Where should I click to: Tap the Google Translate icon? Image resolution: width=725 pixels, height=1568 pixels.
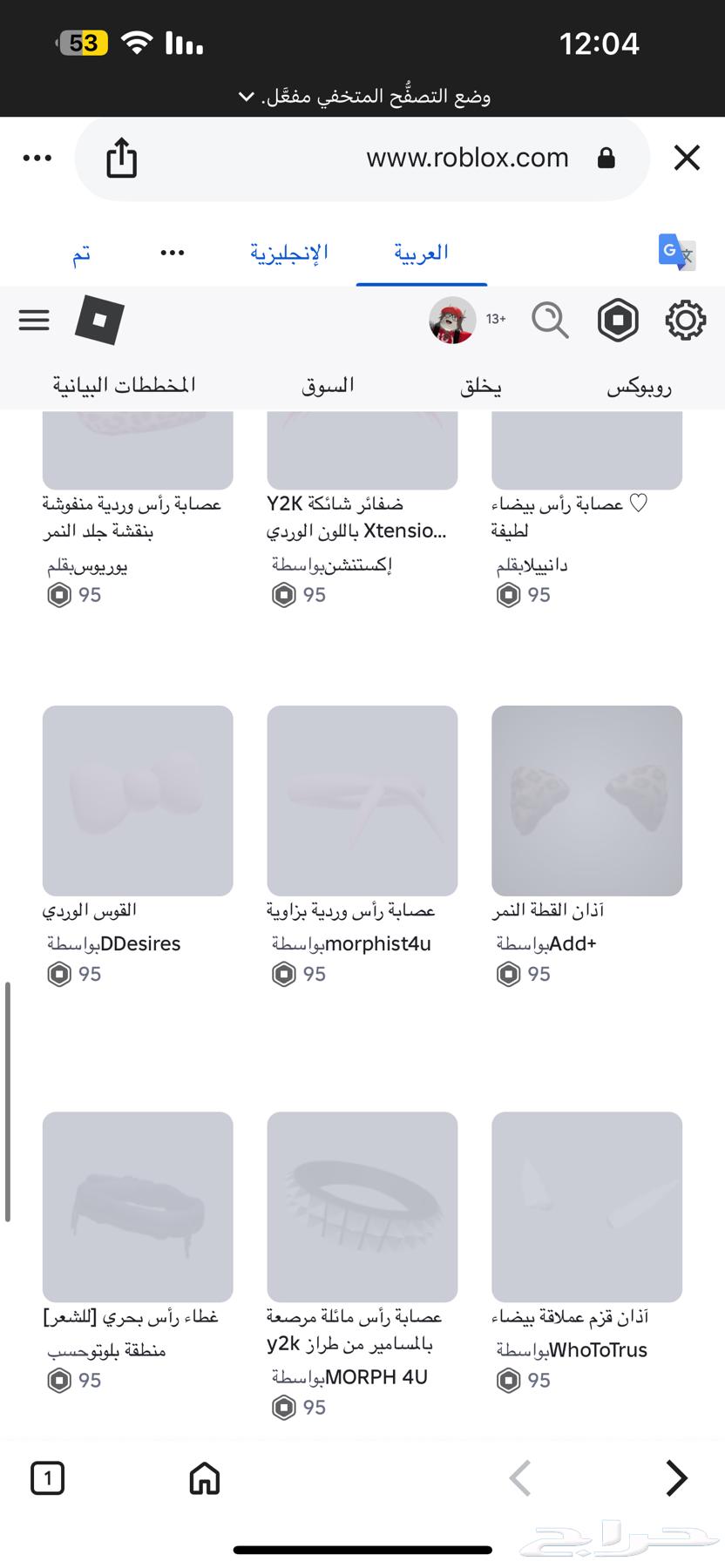pos(677,252)
